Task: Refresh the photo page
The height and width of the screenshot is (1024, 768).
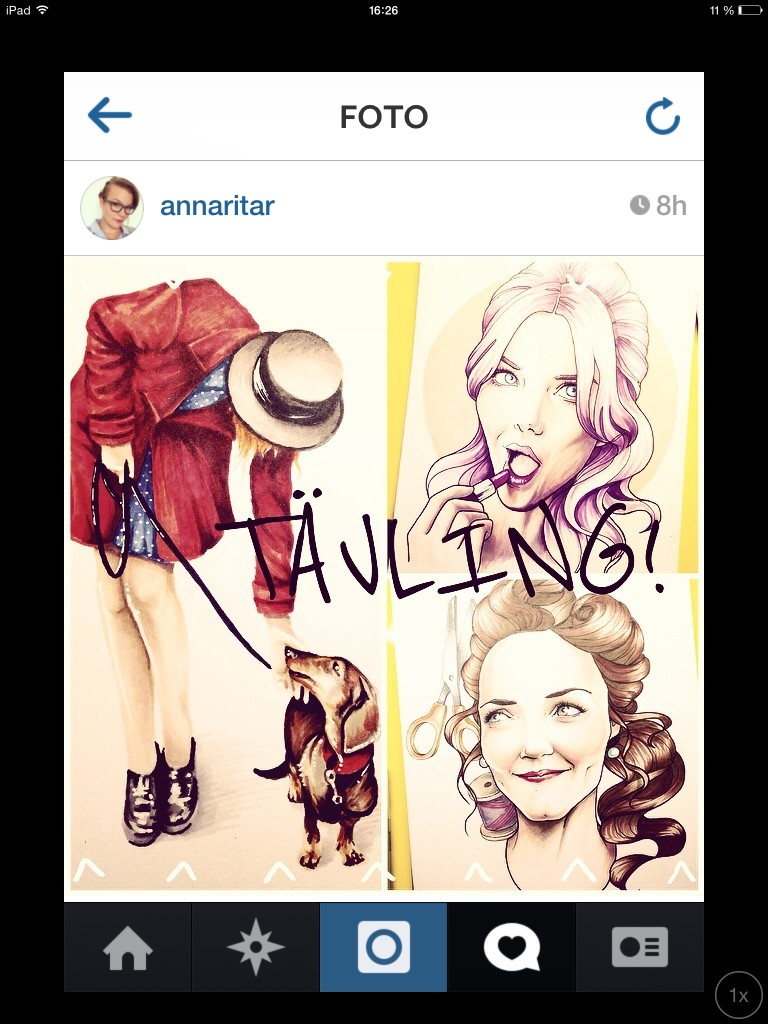Action: point(662,118)
